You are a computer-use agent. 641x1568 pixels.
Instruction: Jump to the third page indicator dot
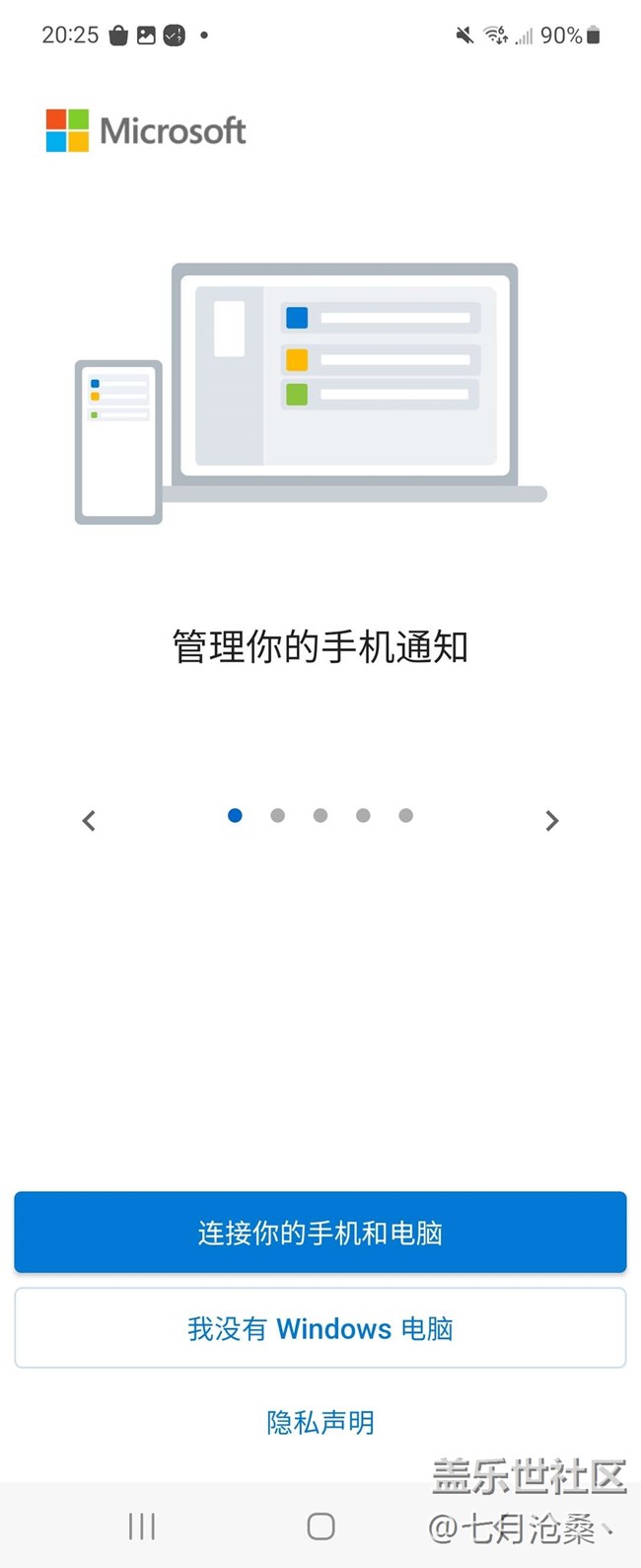pos(320,815)
